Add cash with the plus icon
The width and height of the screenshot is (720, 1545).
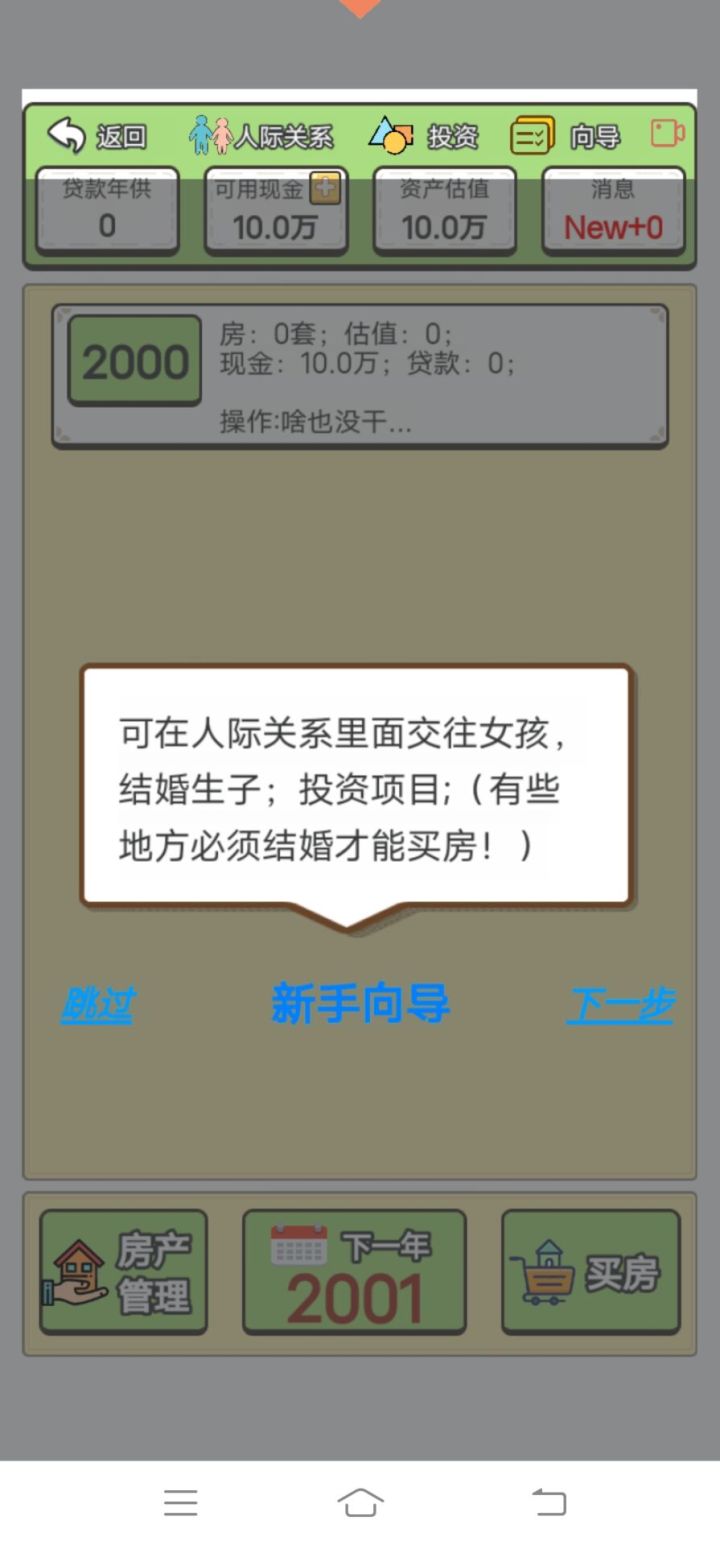[325, 188]
